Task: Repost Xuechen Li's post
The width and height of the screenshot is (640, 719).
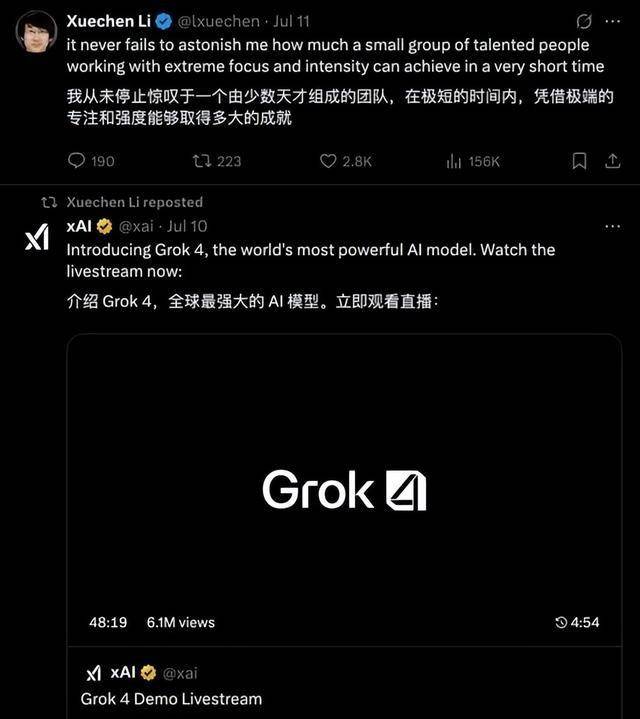Action: point(201,161)
